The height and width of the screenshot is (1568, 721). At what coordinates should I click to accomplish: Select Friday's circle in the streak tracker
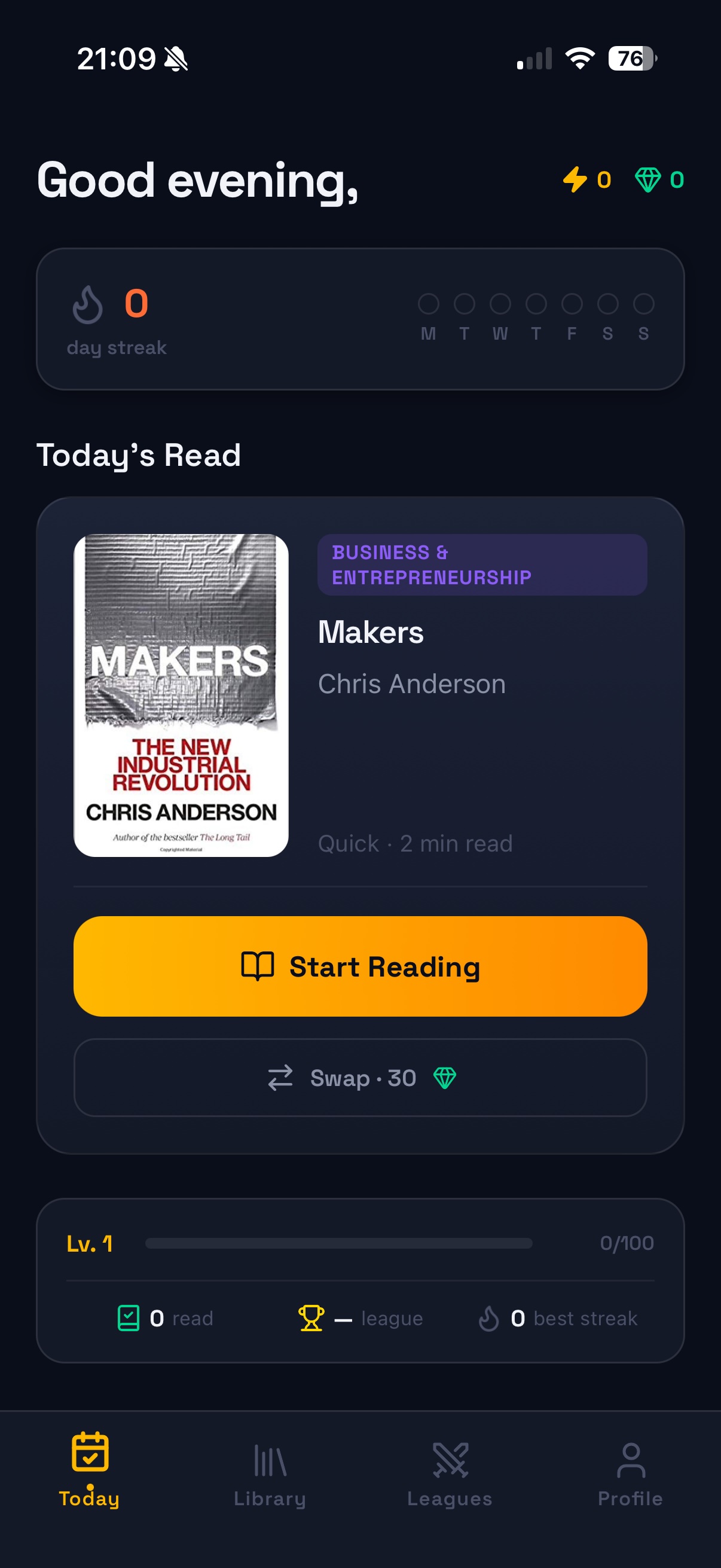pos(572,303)
